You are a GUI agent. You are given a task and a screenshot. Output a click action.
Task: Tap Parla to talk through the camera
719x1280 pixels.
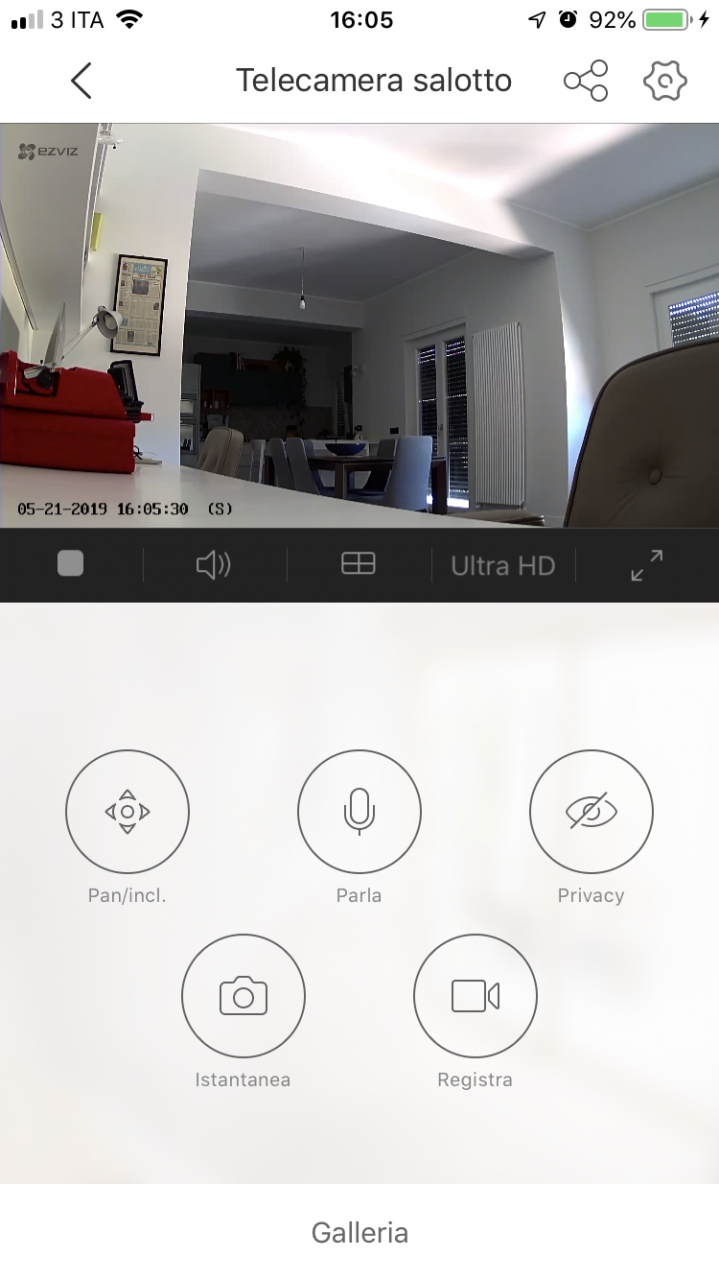point(359,811)
